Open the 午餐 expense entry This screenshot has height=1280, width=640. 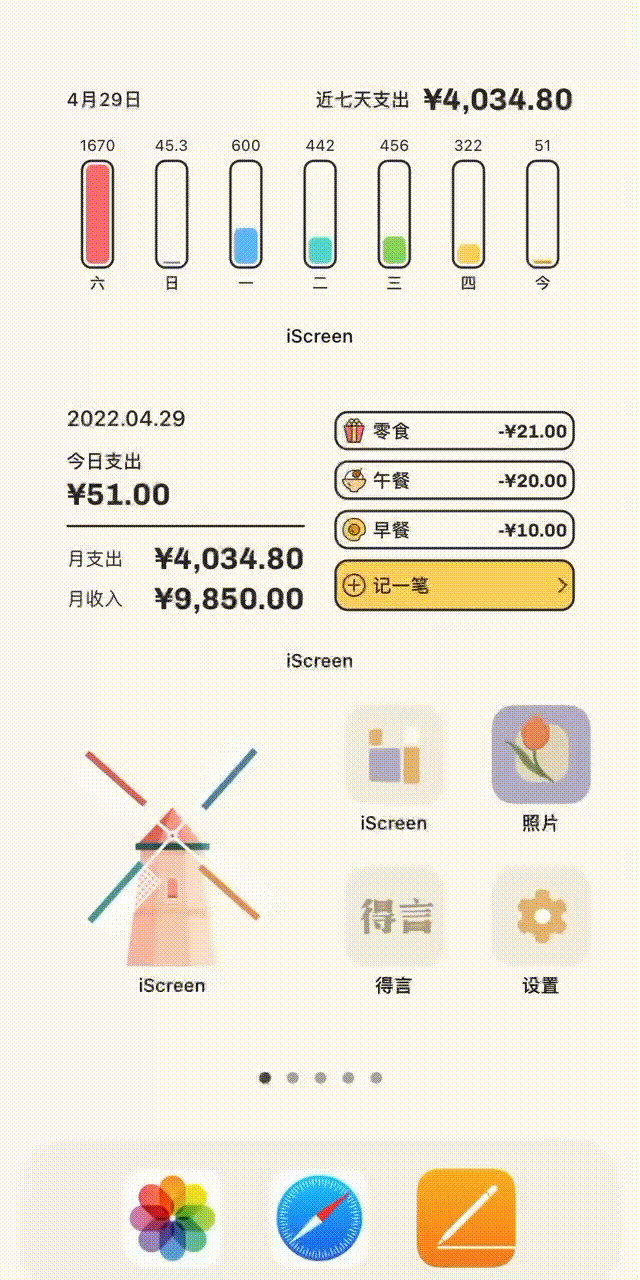click(x=454, y=481)
